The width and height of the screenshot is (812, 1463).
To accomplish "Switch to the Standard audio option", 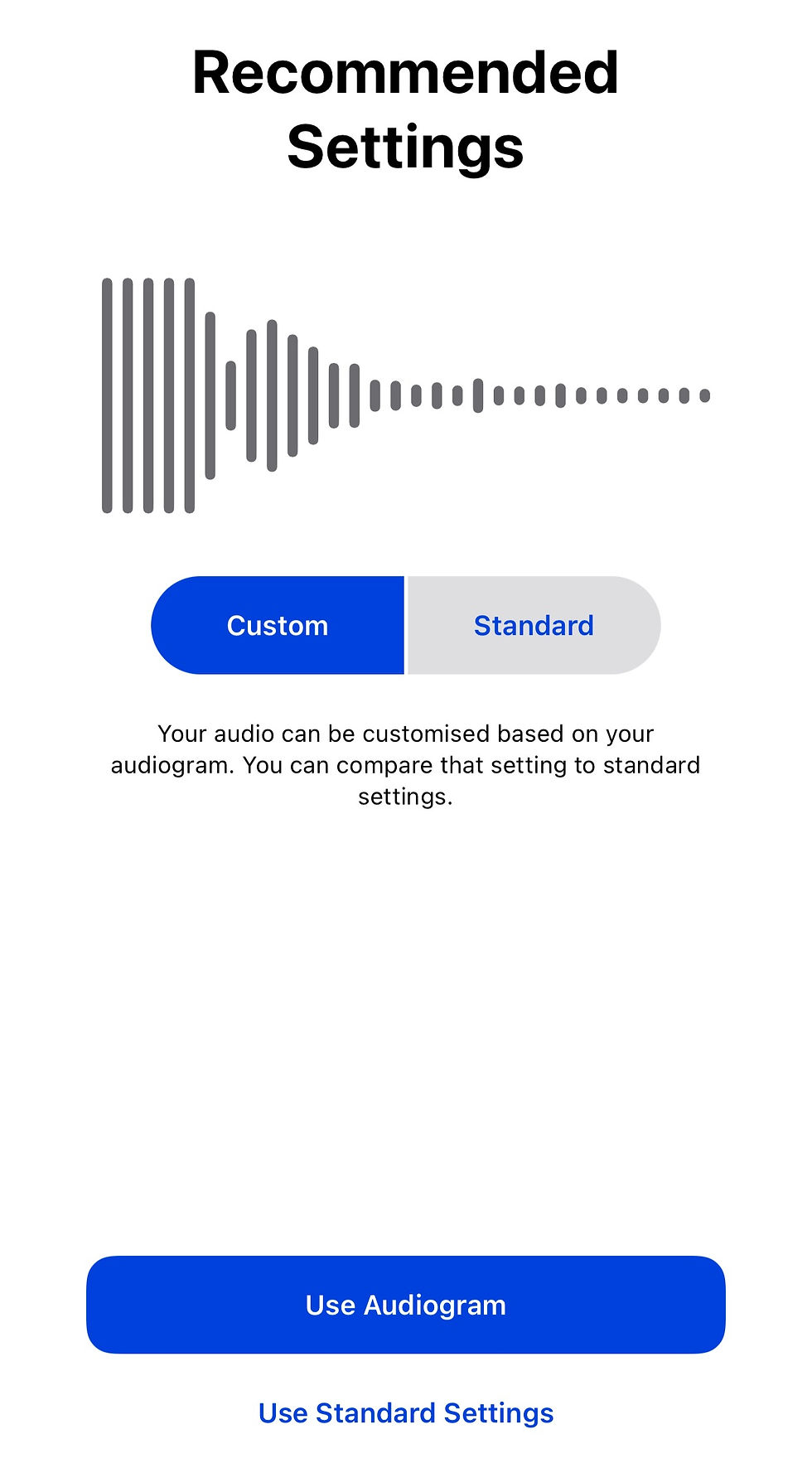I will point(534,625).
